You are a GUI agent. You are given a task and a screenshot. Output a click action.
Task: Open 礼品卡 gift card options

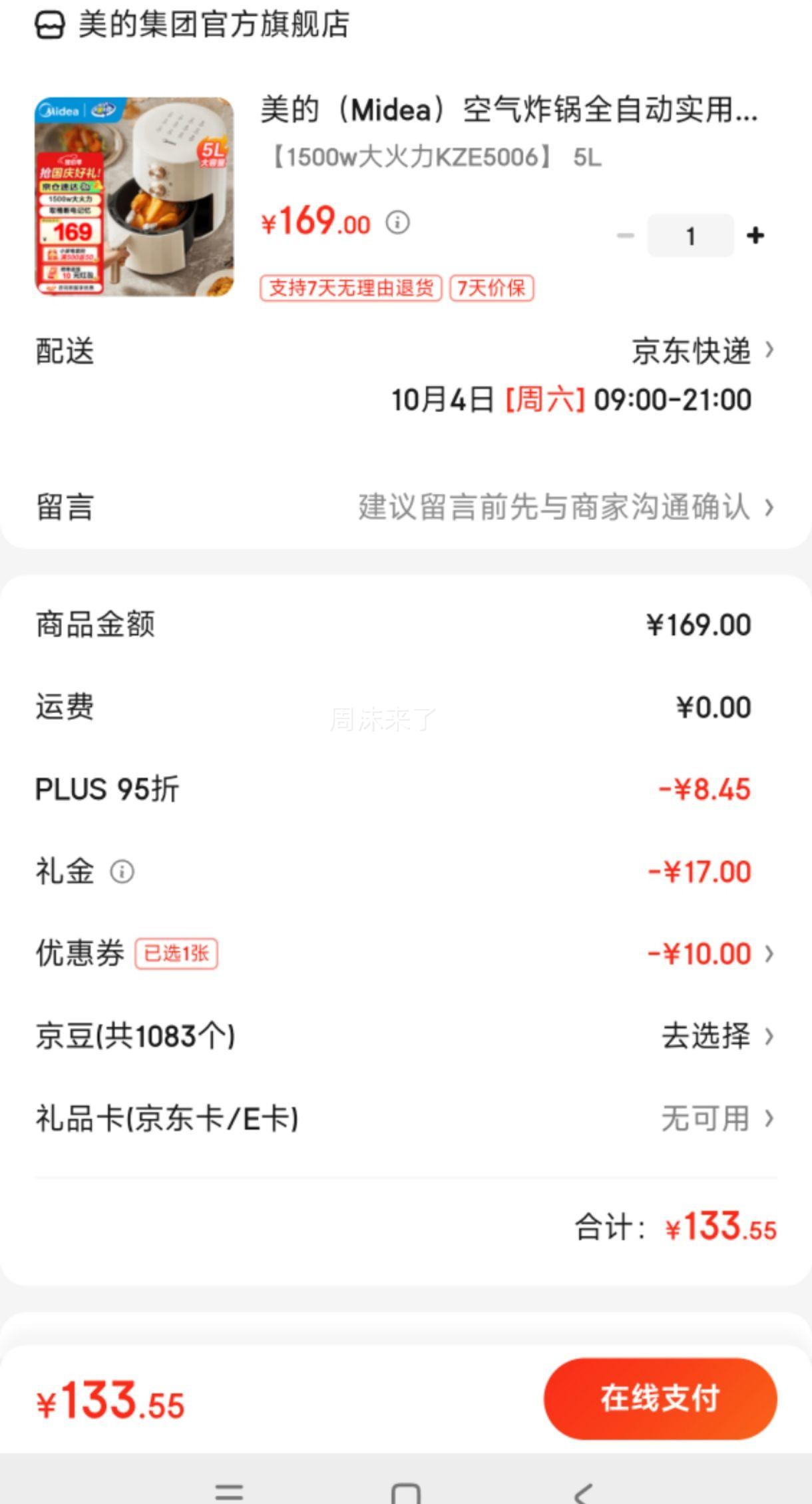click(x=716, y=1119)
